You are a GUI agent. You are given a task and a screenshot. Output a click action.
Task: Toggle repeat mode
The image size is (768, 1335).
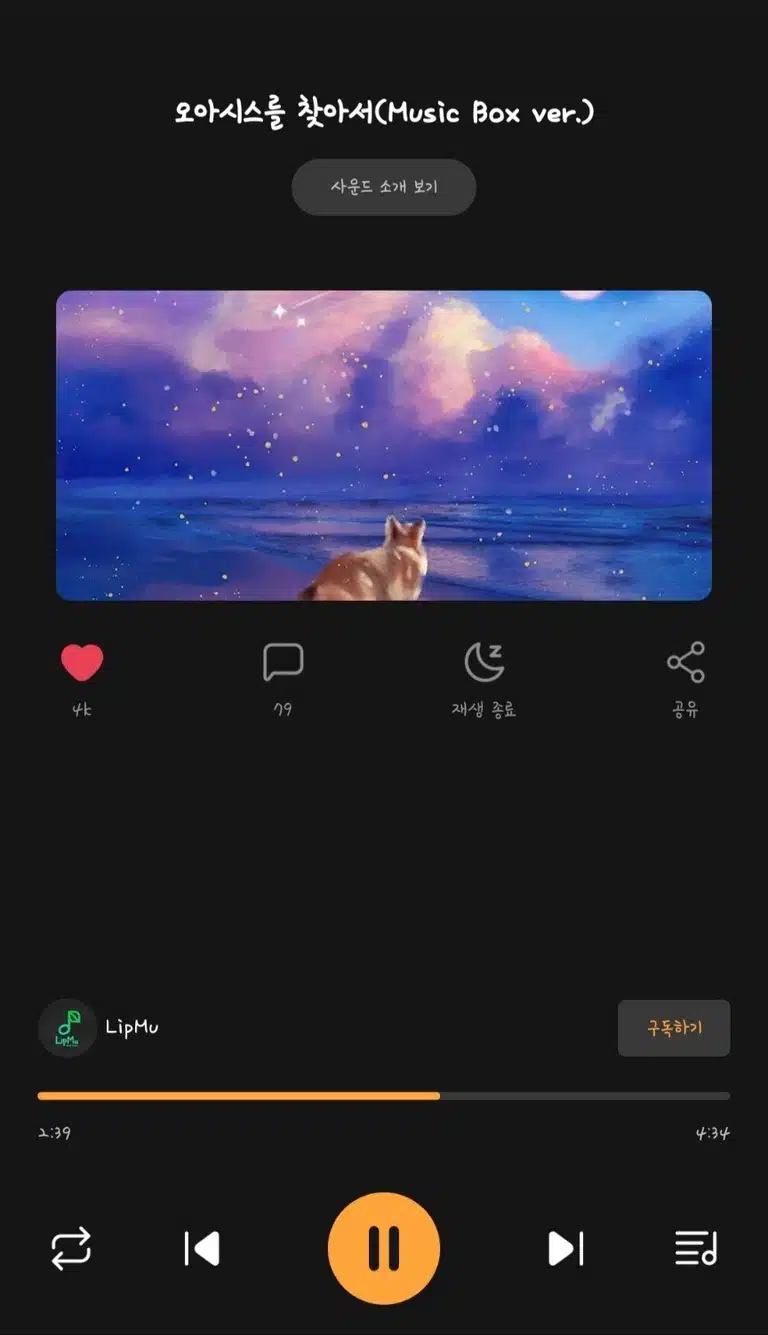pos(72,1248)
